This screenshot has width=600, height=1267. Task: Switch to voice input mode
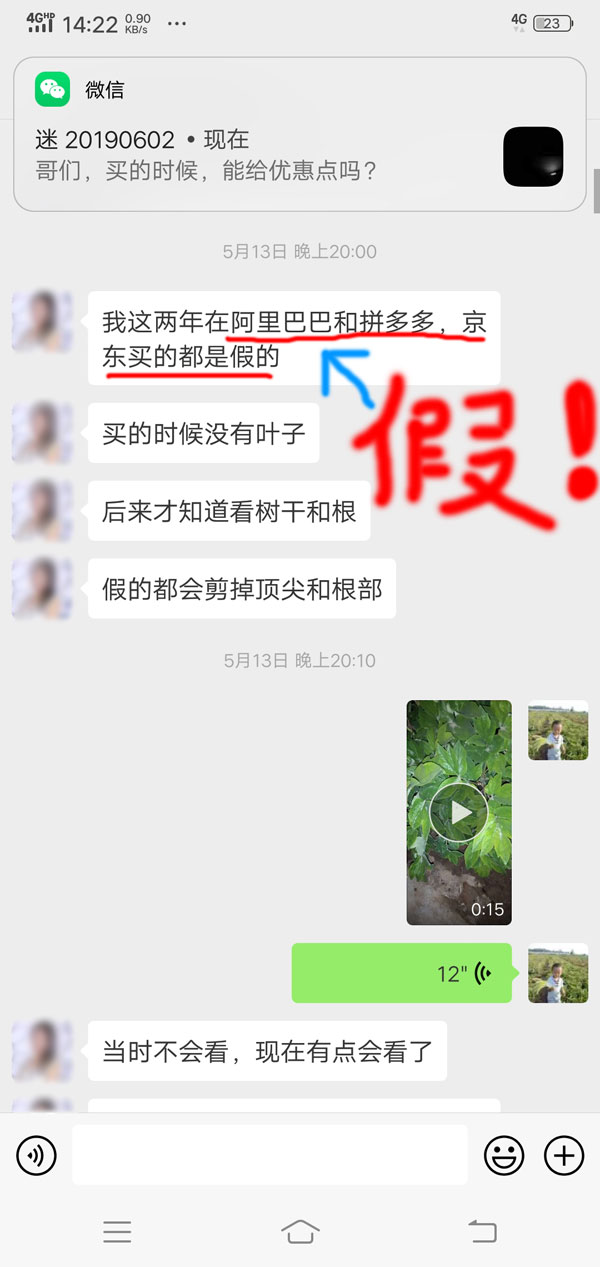37,1156
